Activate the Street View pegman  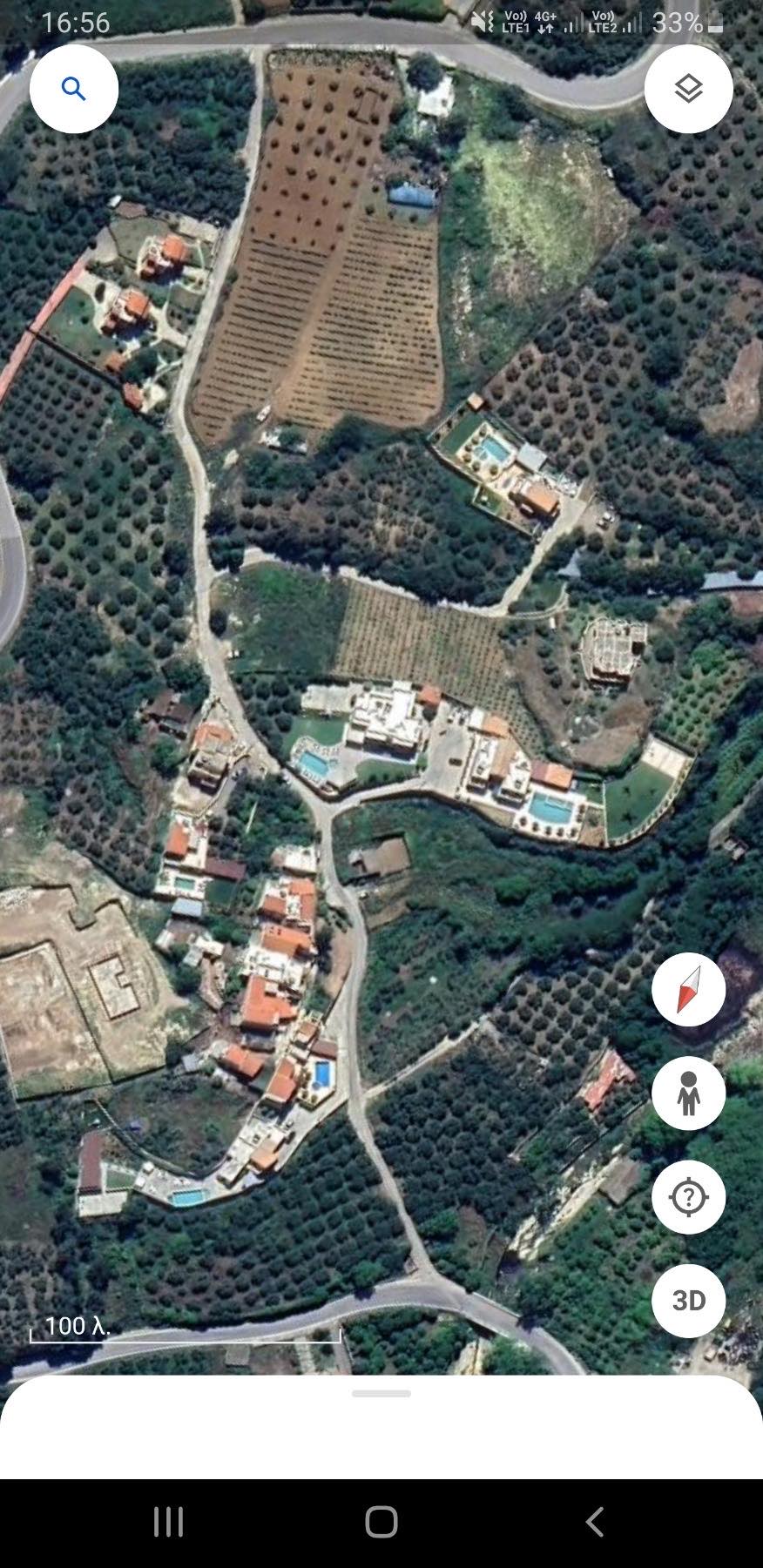[x=688, y=1094]
